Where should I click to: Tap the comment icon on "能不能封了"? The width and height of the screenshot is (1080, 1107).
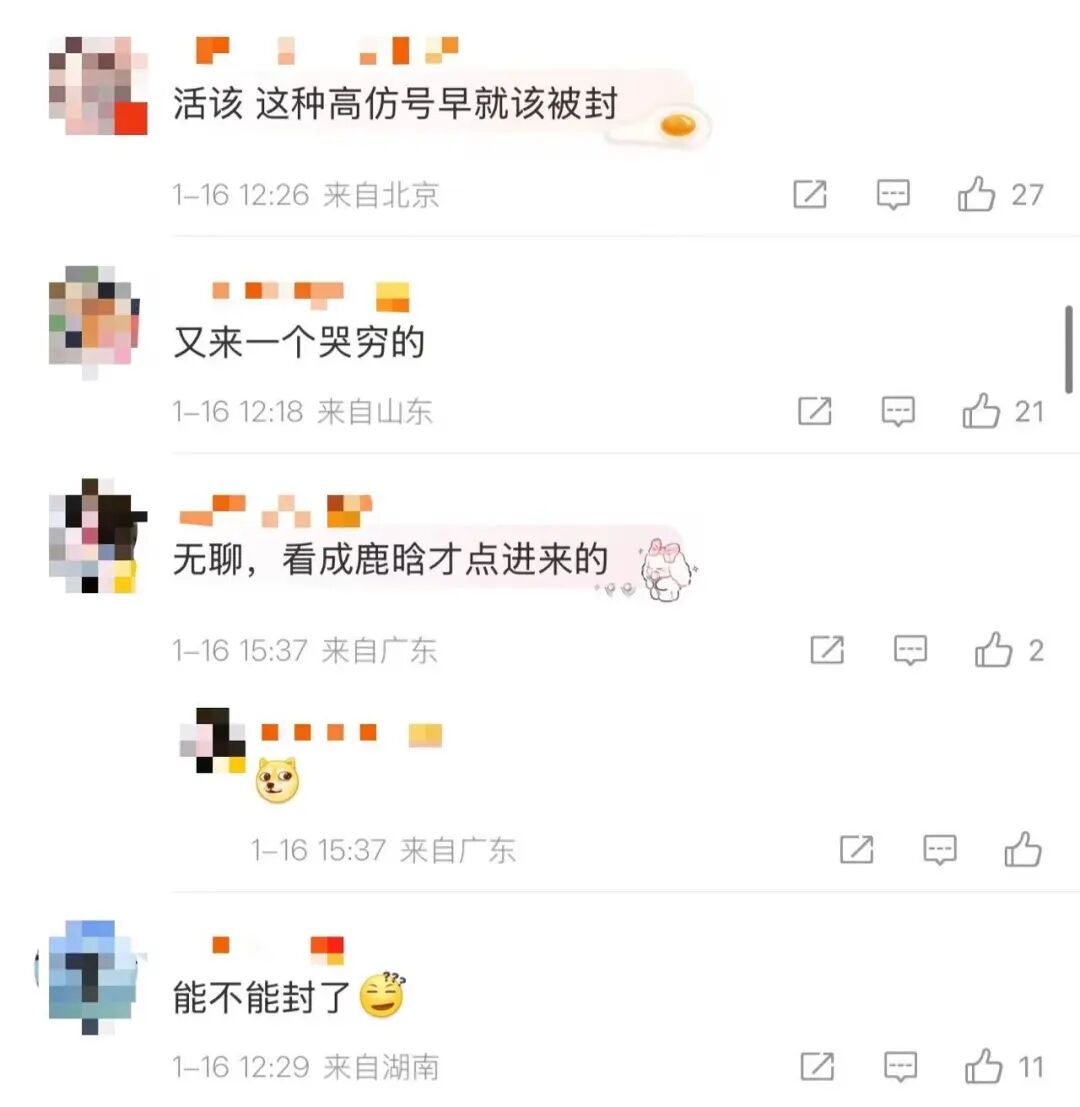point(900,1067)
